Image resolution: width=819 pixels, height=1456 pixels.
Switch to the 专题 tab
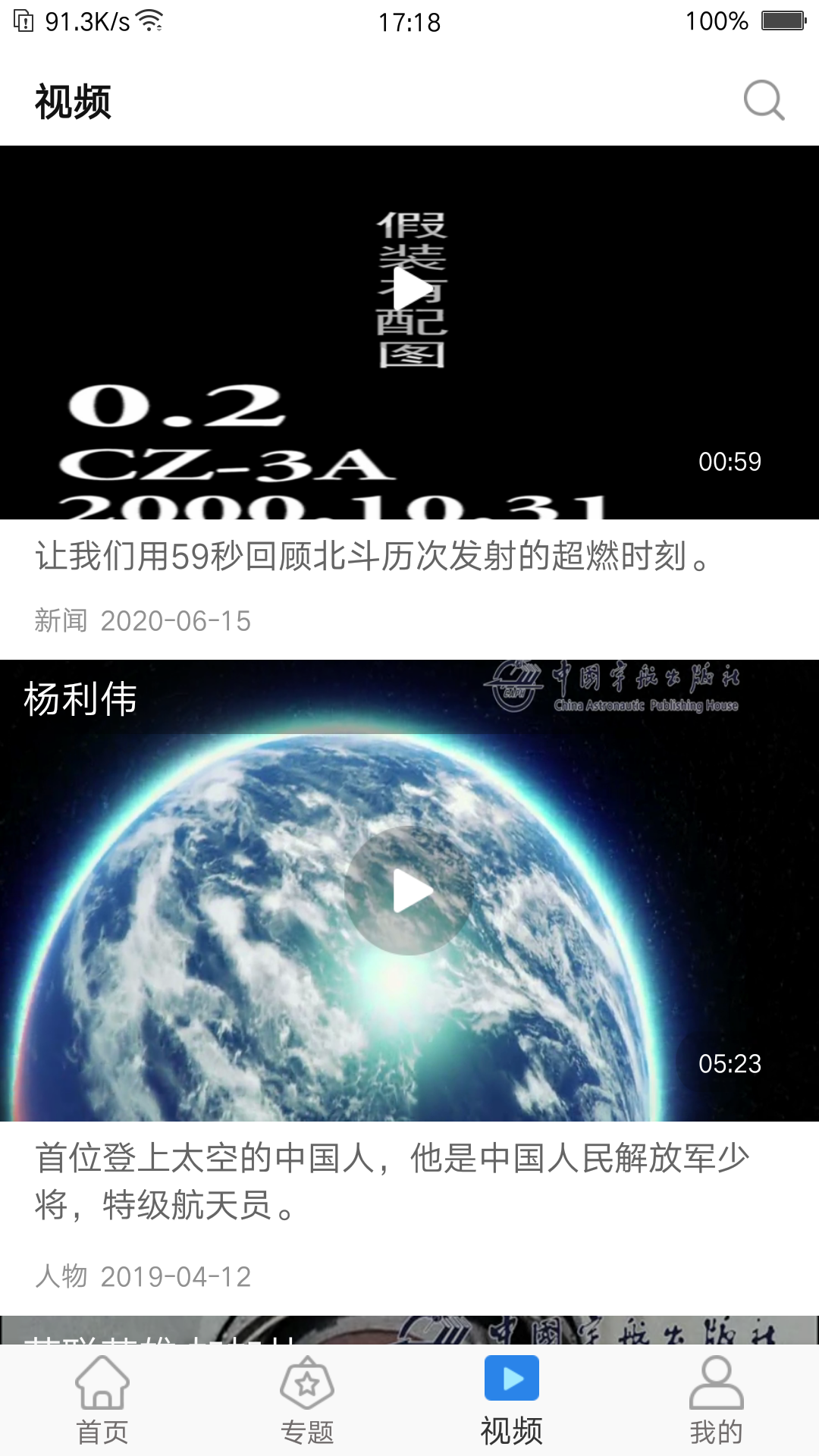pos(307,1401)
